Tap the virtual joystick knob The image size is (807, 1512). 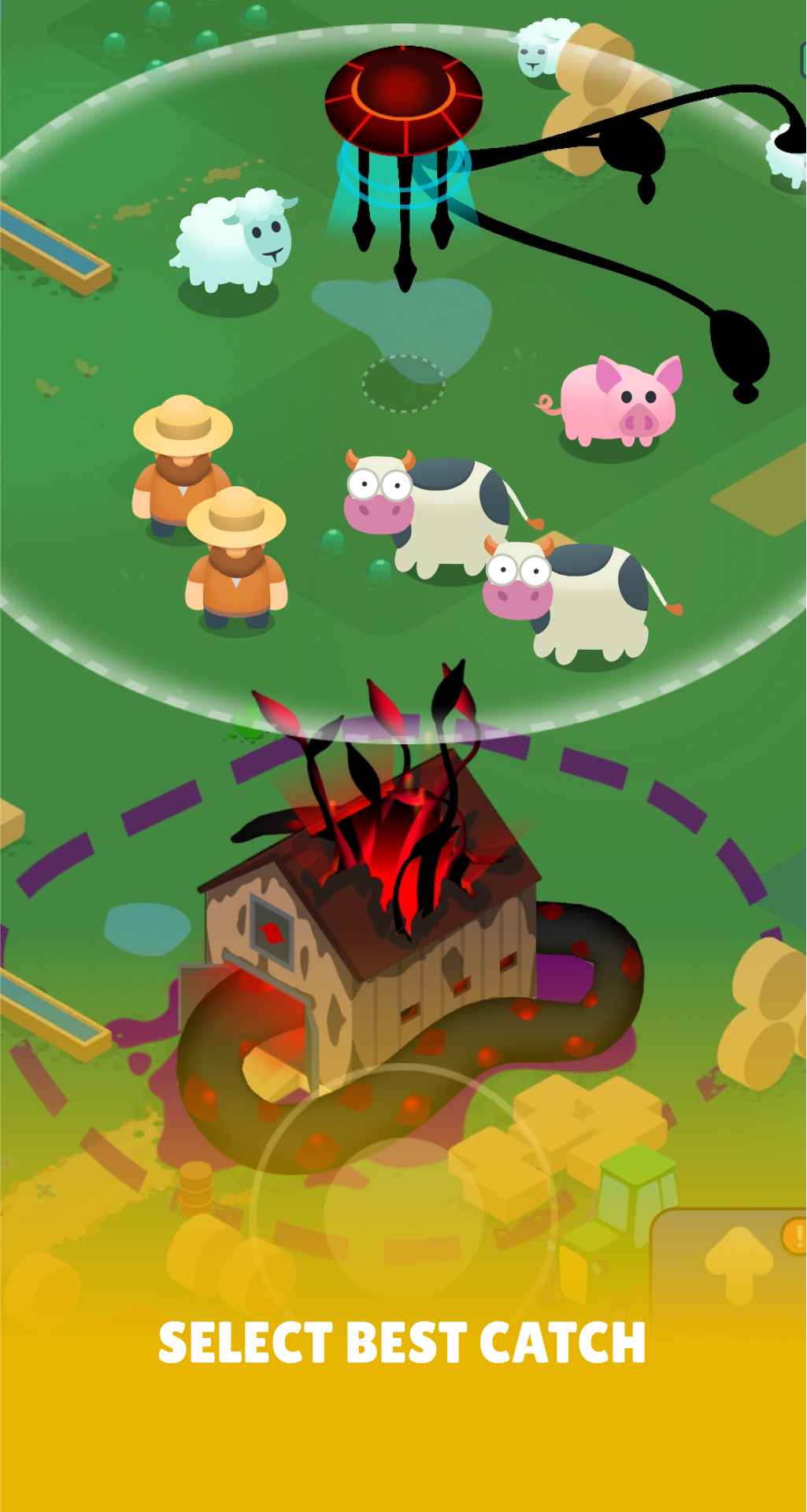pyautogui.click(x=403, y=1217)
